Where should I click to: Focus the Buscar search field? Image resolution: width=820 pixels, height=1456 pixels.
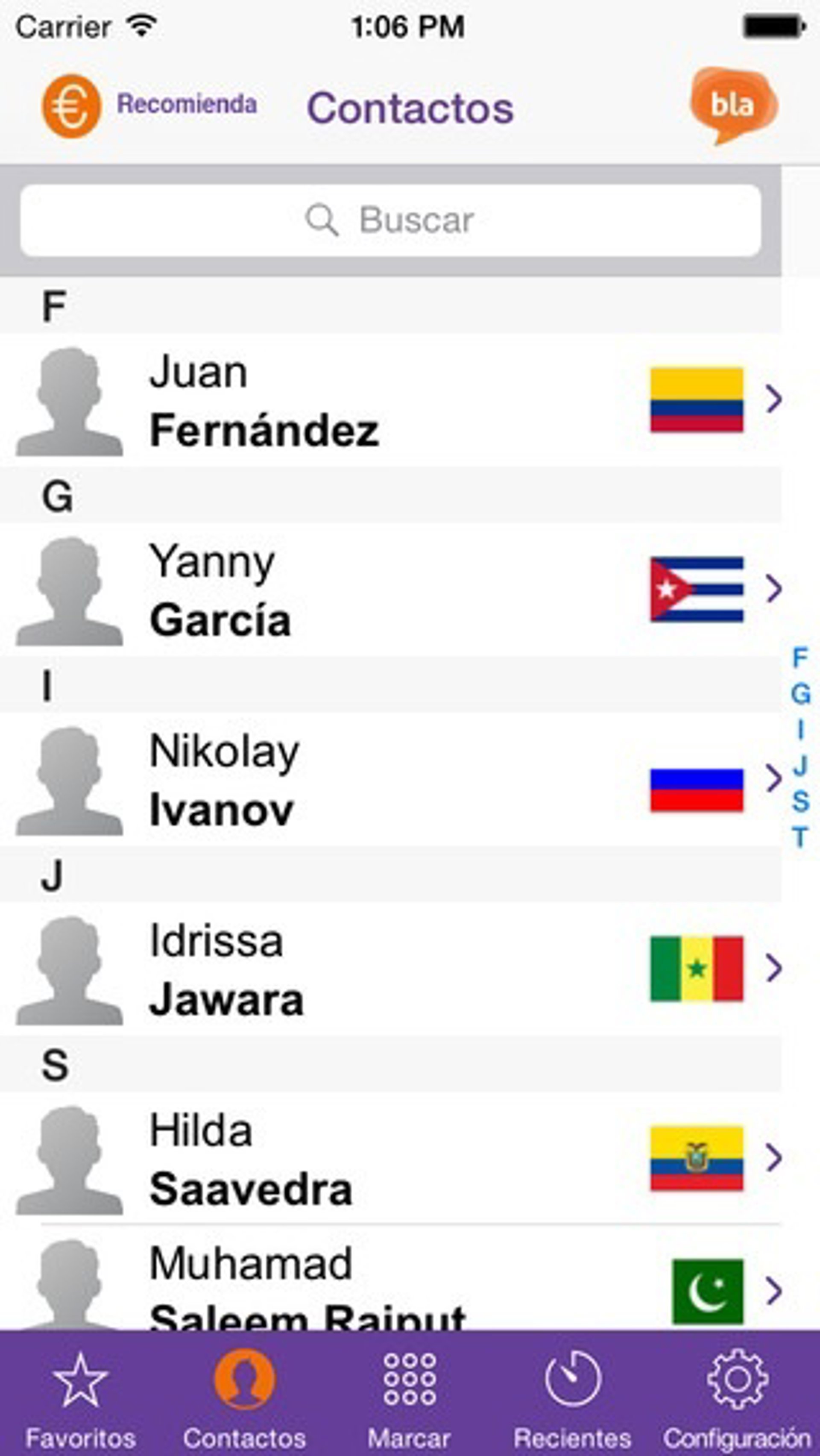390,220
